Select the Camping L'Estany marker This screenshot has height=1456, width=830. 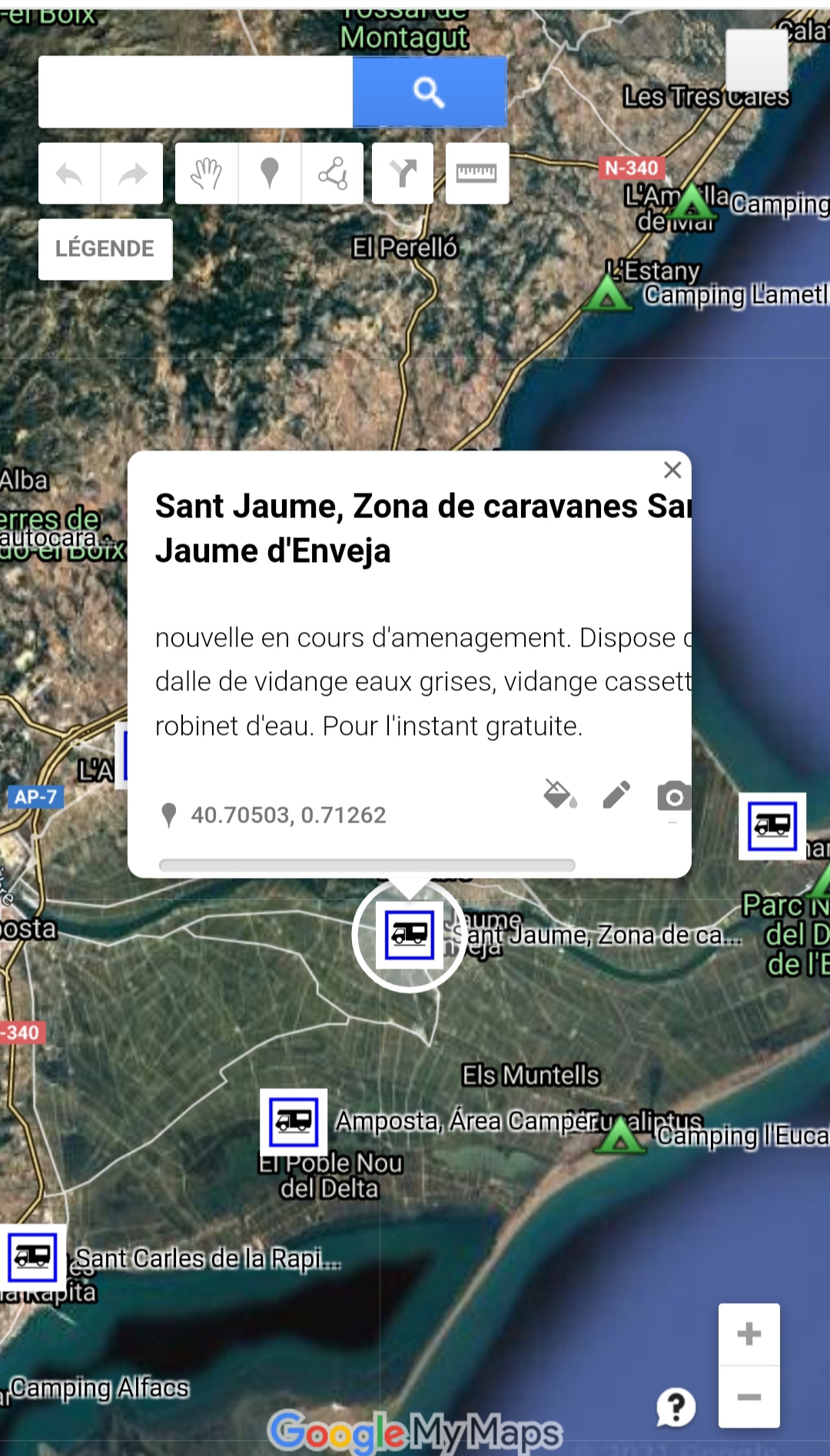[x=607, y=296]
